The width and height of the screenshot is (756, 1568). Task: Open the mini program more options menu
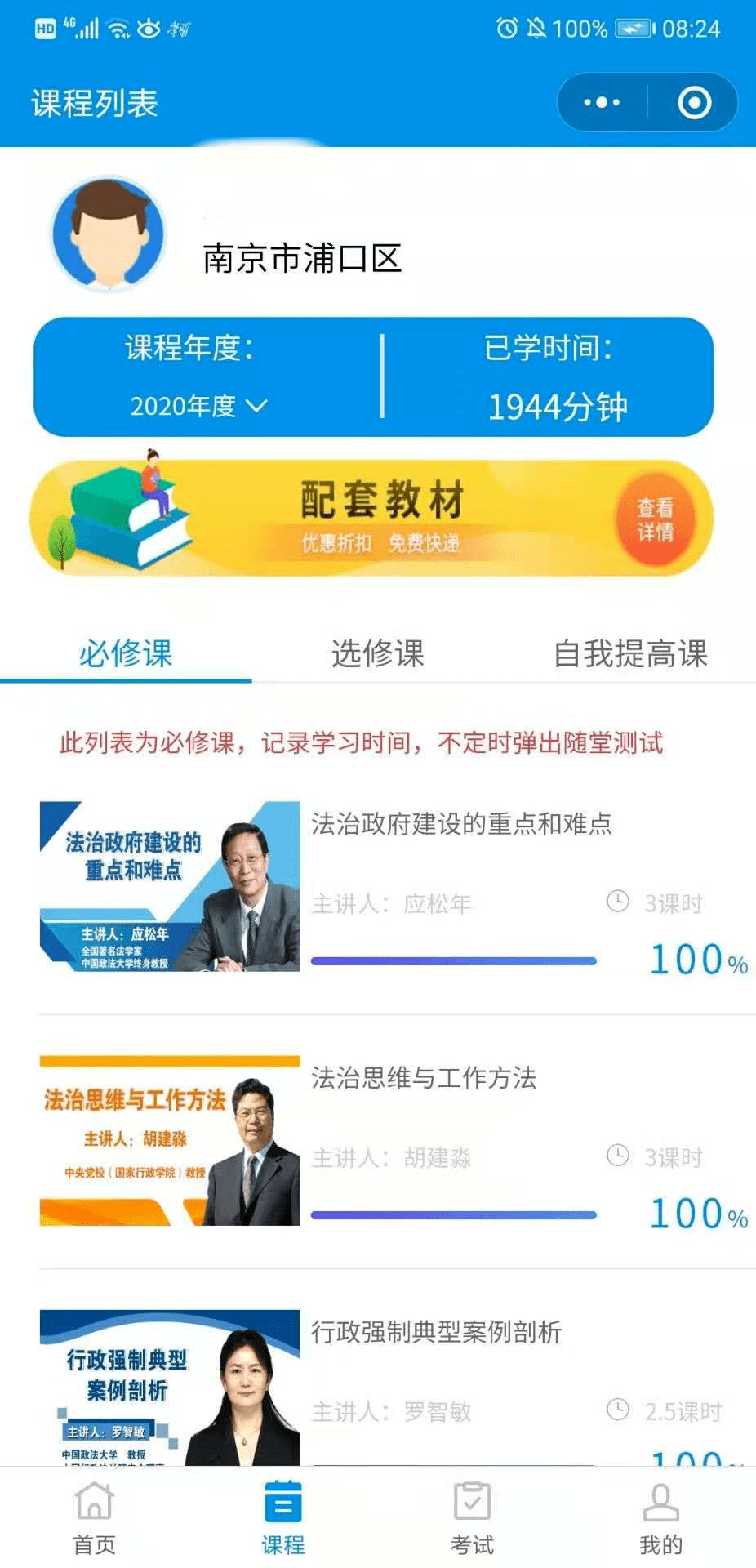(602, 103)
